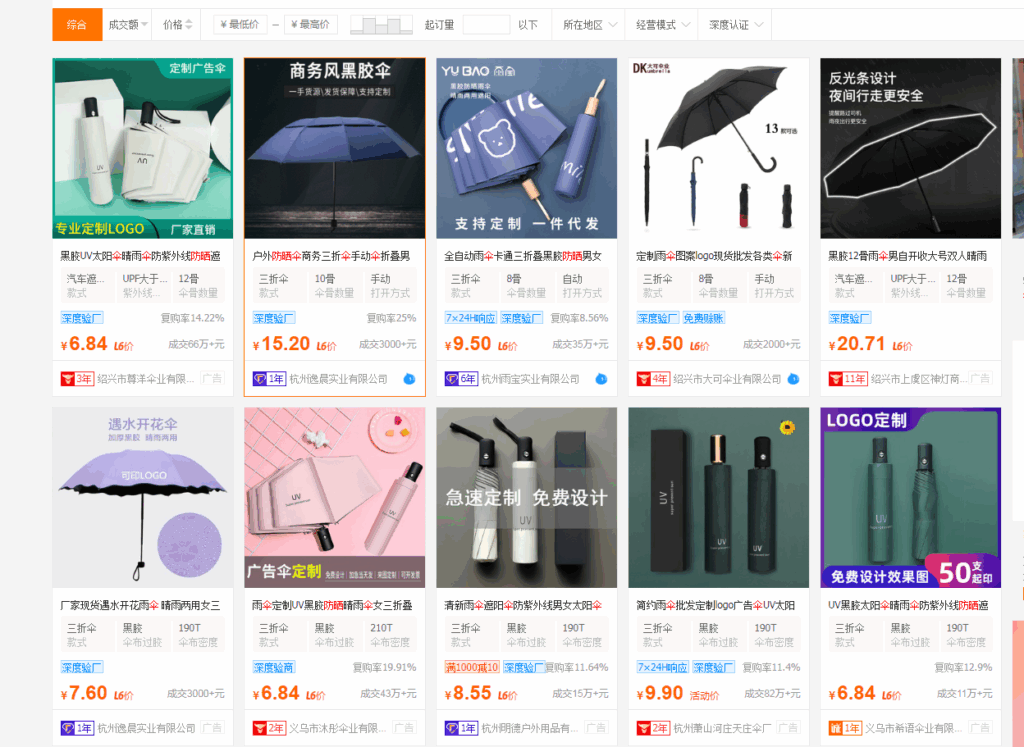1024x747 pixels.
Task: Open the 简约雨伞 gift box product at 9.90
Action: point(718,497)
